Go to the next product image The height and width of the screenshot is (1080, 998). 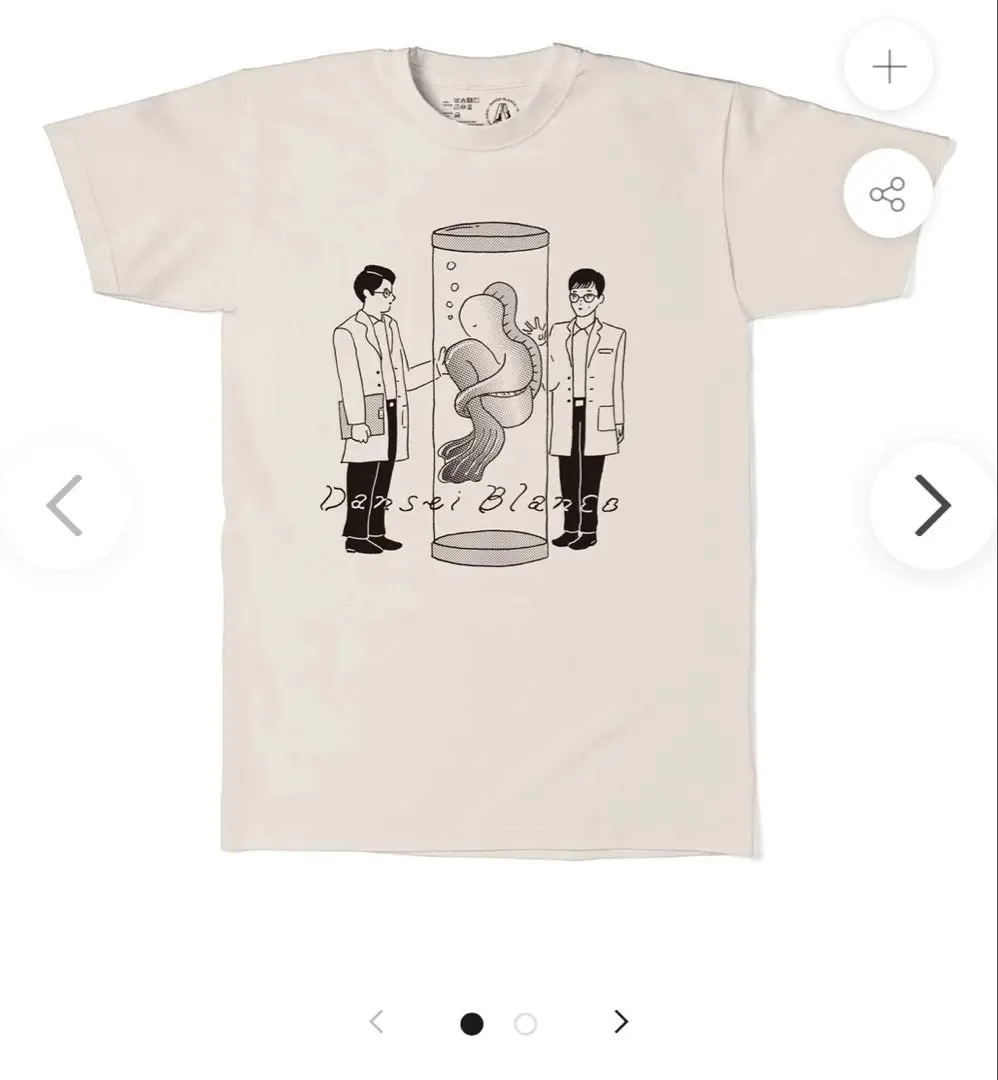(931, 505)
